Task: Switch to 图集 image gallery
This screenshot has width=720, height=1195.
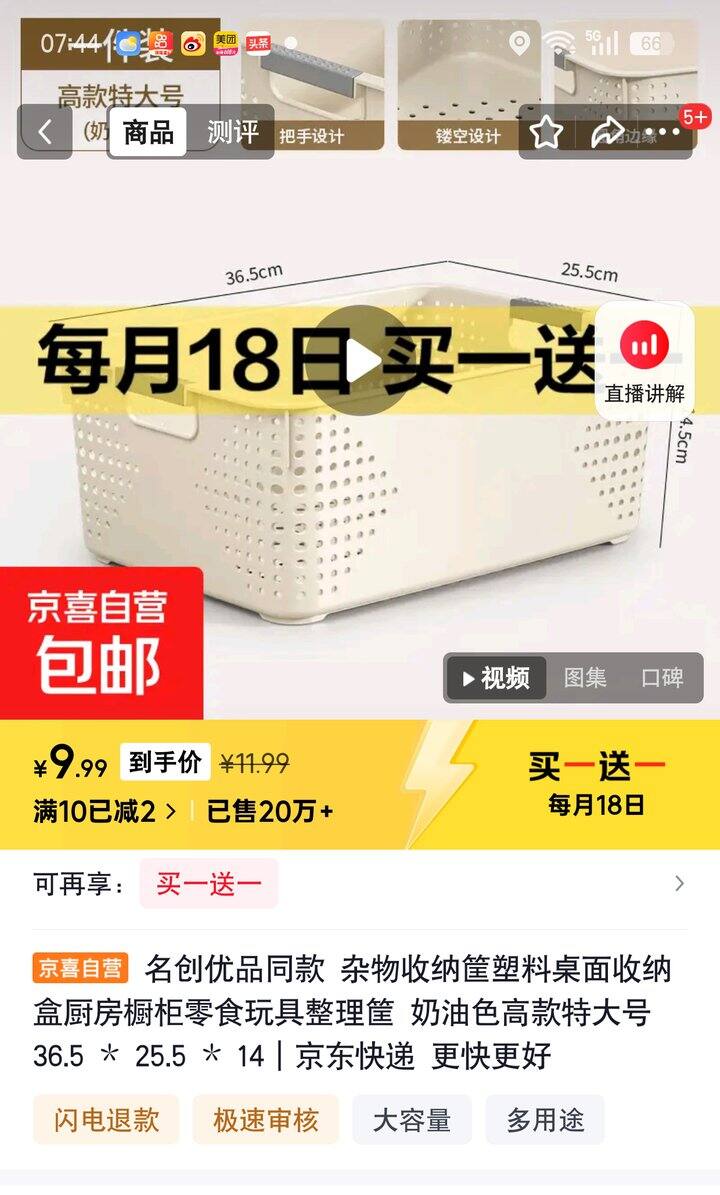Action: [x=585, y=678]
